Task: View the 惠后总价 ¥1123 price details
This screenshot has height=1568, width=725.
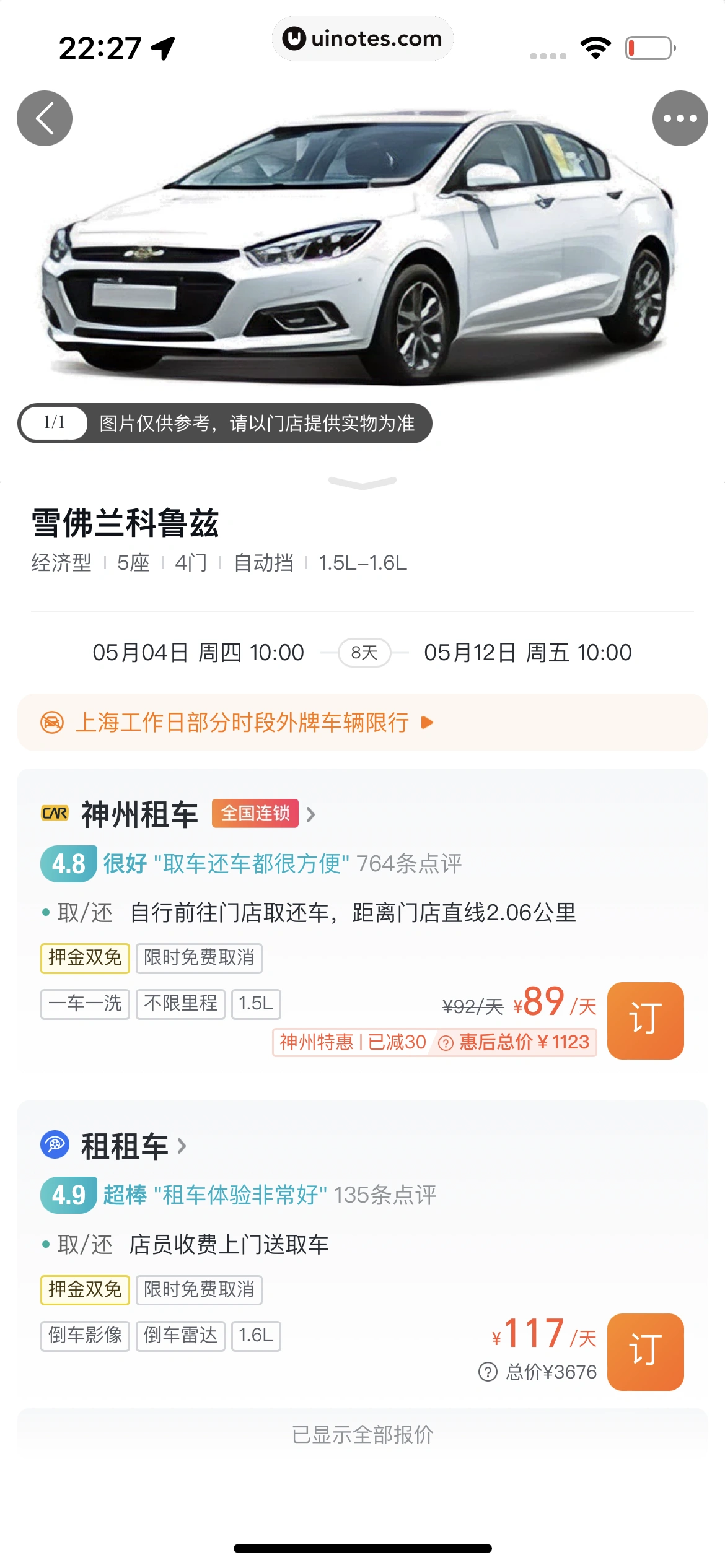Action: pos(514,1042)
